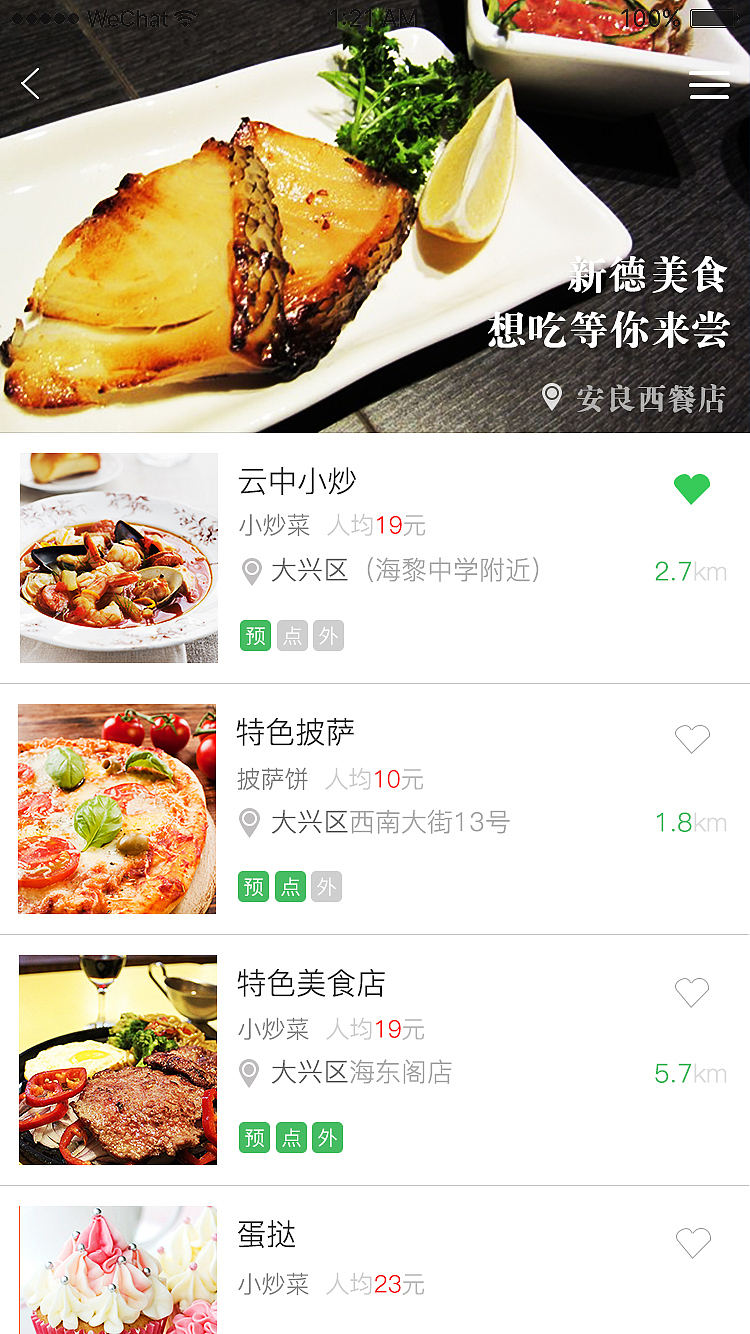Tap the 1.8km distance for 特色披萨
The image size is (750, 1334).
click(x=692, y=823)
